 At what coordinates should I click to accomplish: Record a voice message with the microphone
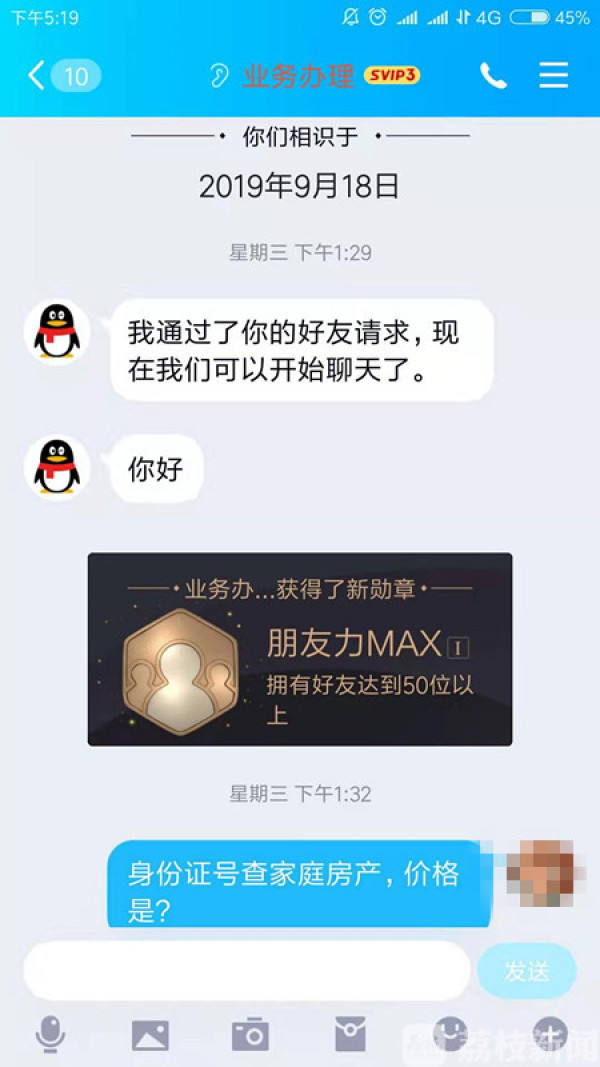[50, 1035]
